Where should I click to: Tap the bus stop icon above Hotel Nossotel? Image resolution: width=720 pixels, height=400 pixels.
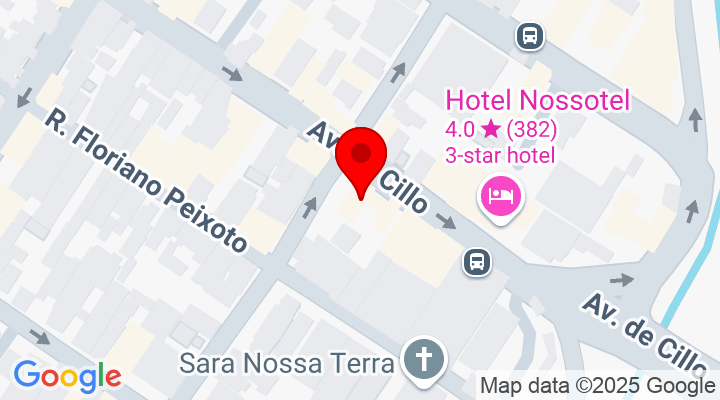(x=529, y=37)
